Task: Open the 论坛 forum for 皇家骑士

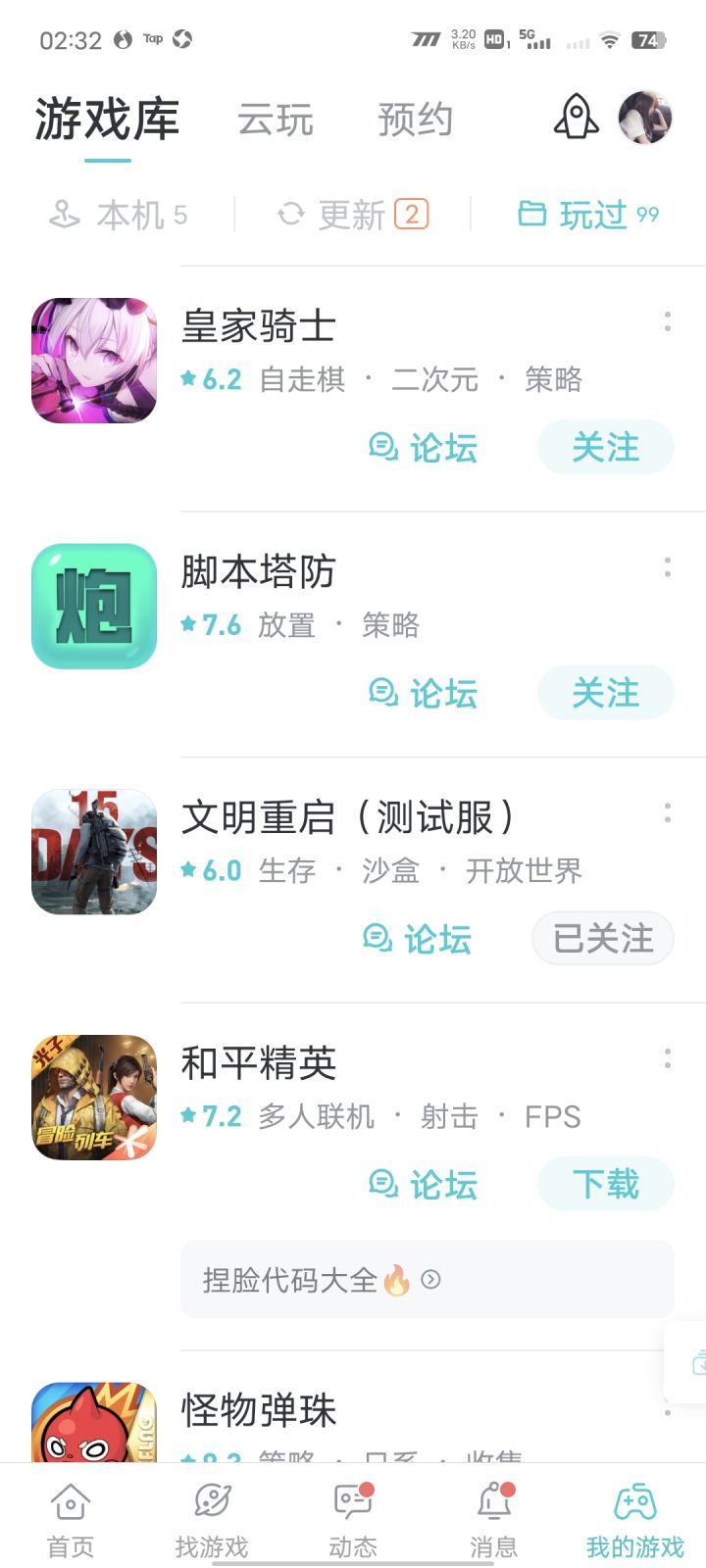Action: point(424,448)
